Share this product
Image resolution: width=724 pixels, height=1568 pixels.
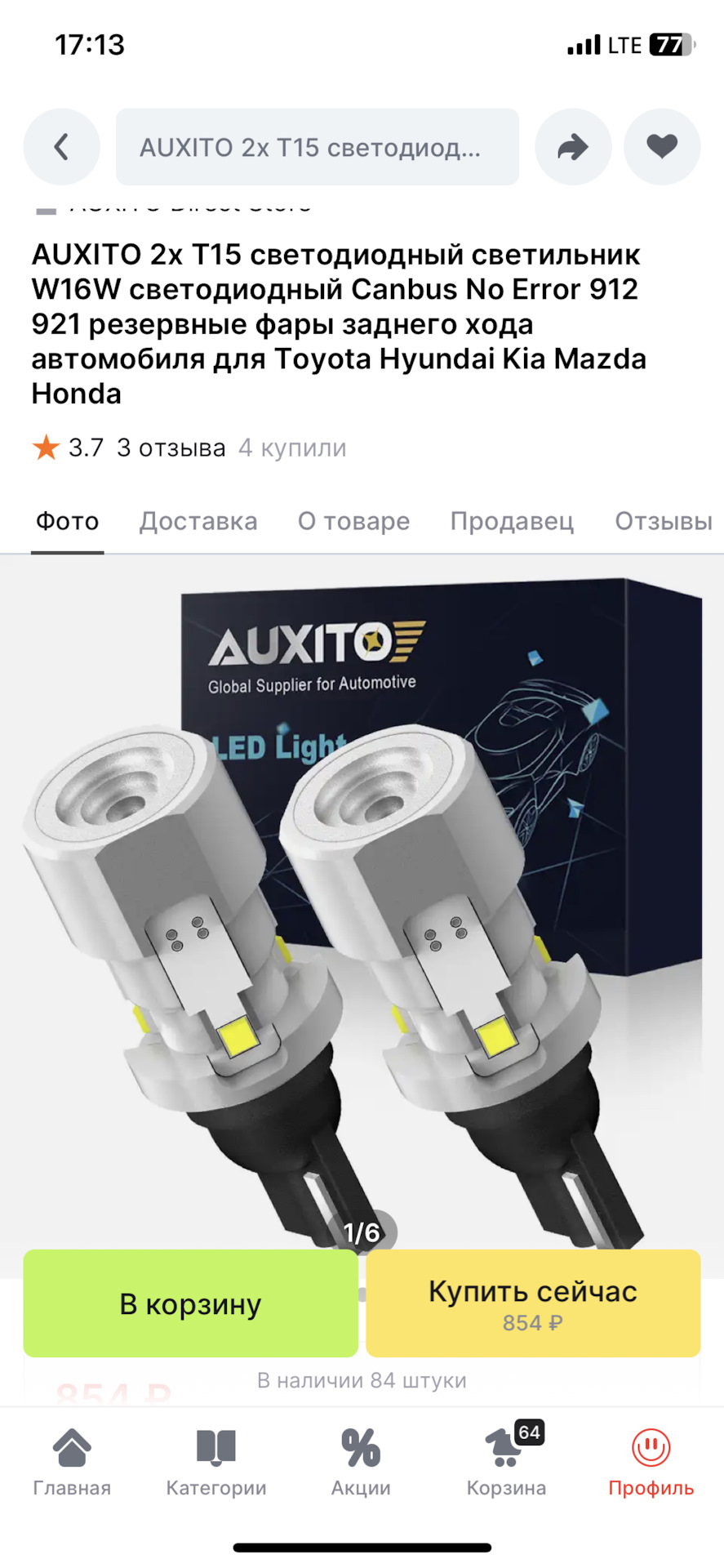(573, 147)
